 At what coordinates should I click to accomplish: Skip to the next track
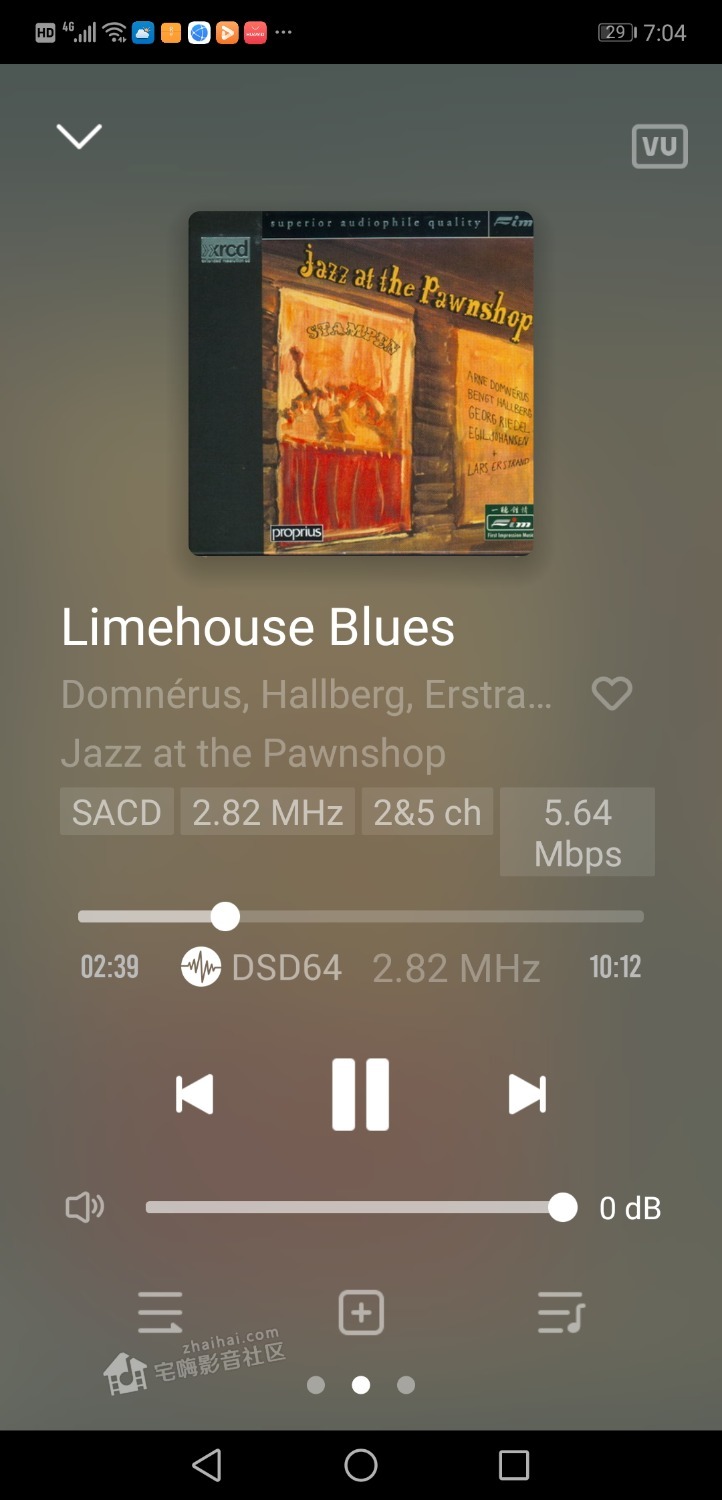click(x=527, y=1094)
